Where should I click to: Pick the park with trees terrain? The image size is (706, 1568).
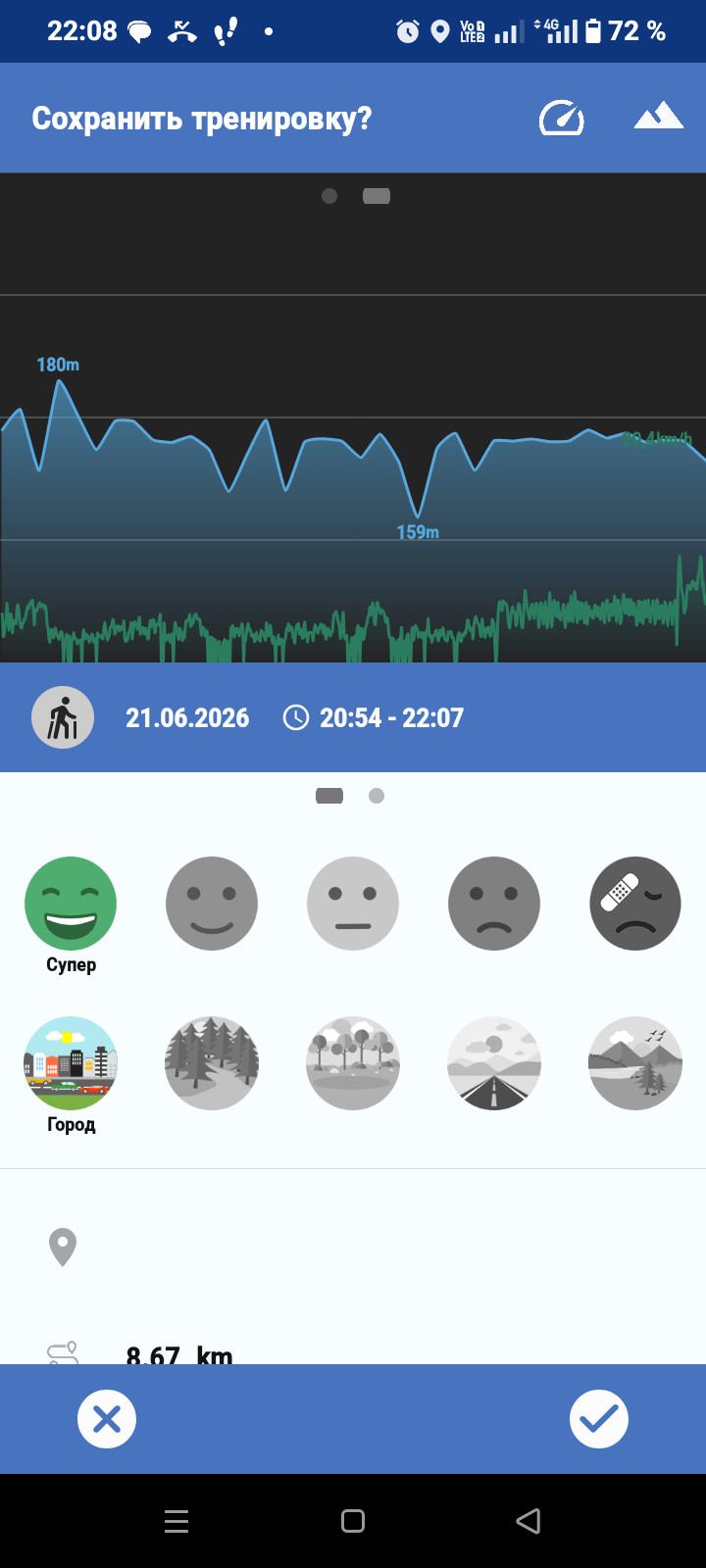353,1063
